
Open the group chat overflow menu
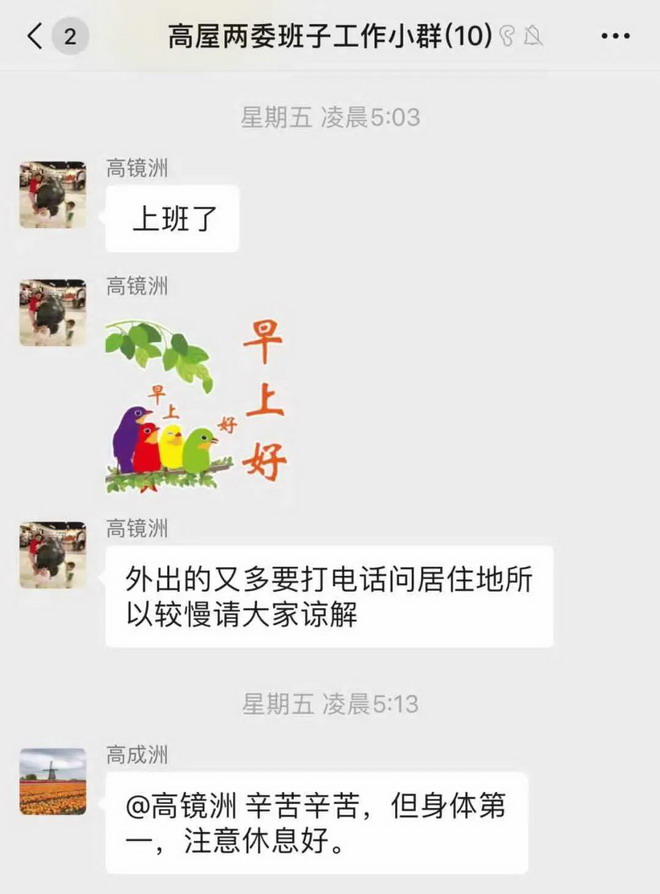click(615, 37)
